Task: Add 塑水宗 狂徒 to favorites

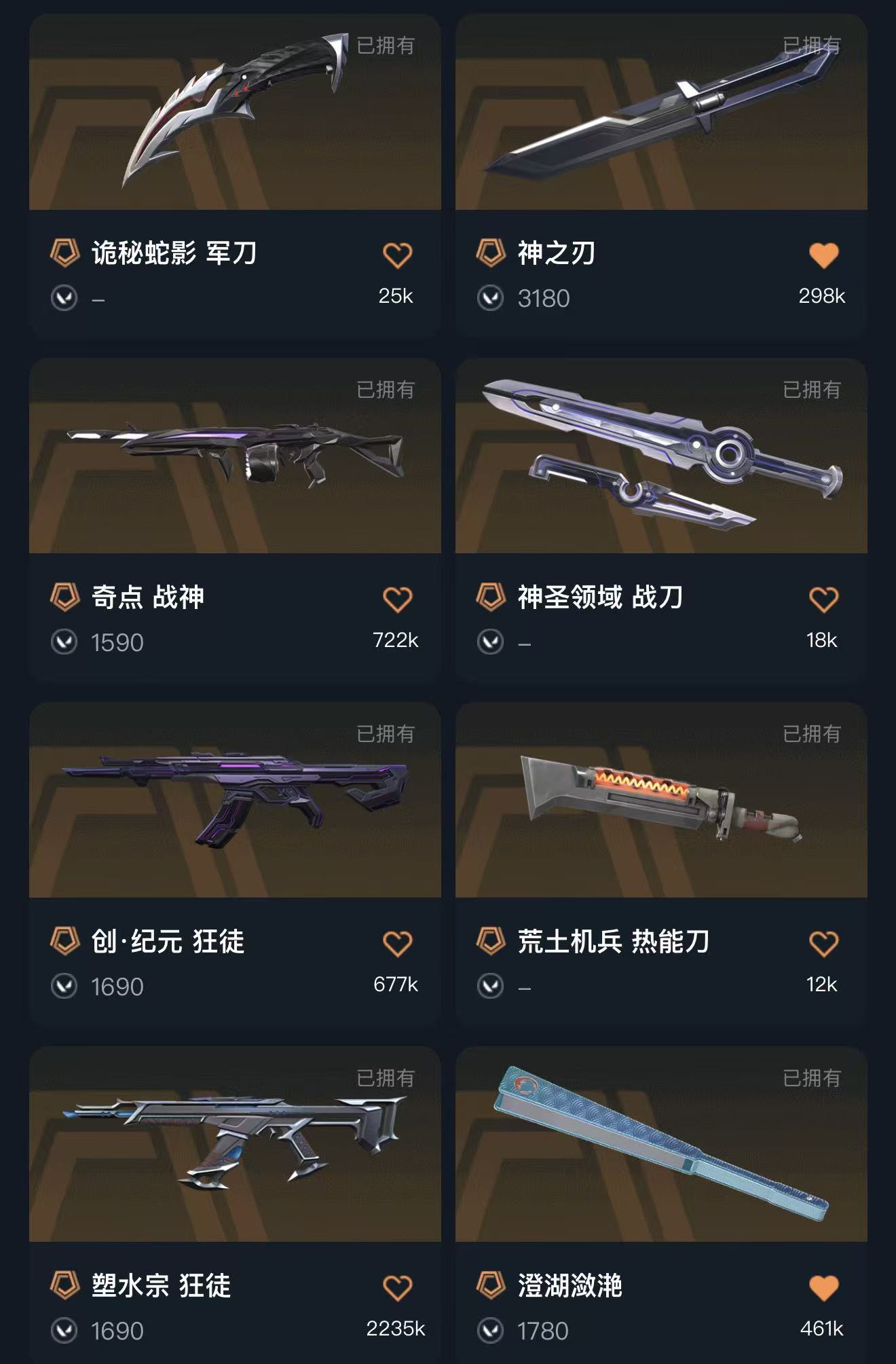Action: (x=397, y=1288)
